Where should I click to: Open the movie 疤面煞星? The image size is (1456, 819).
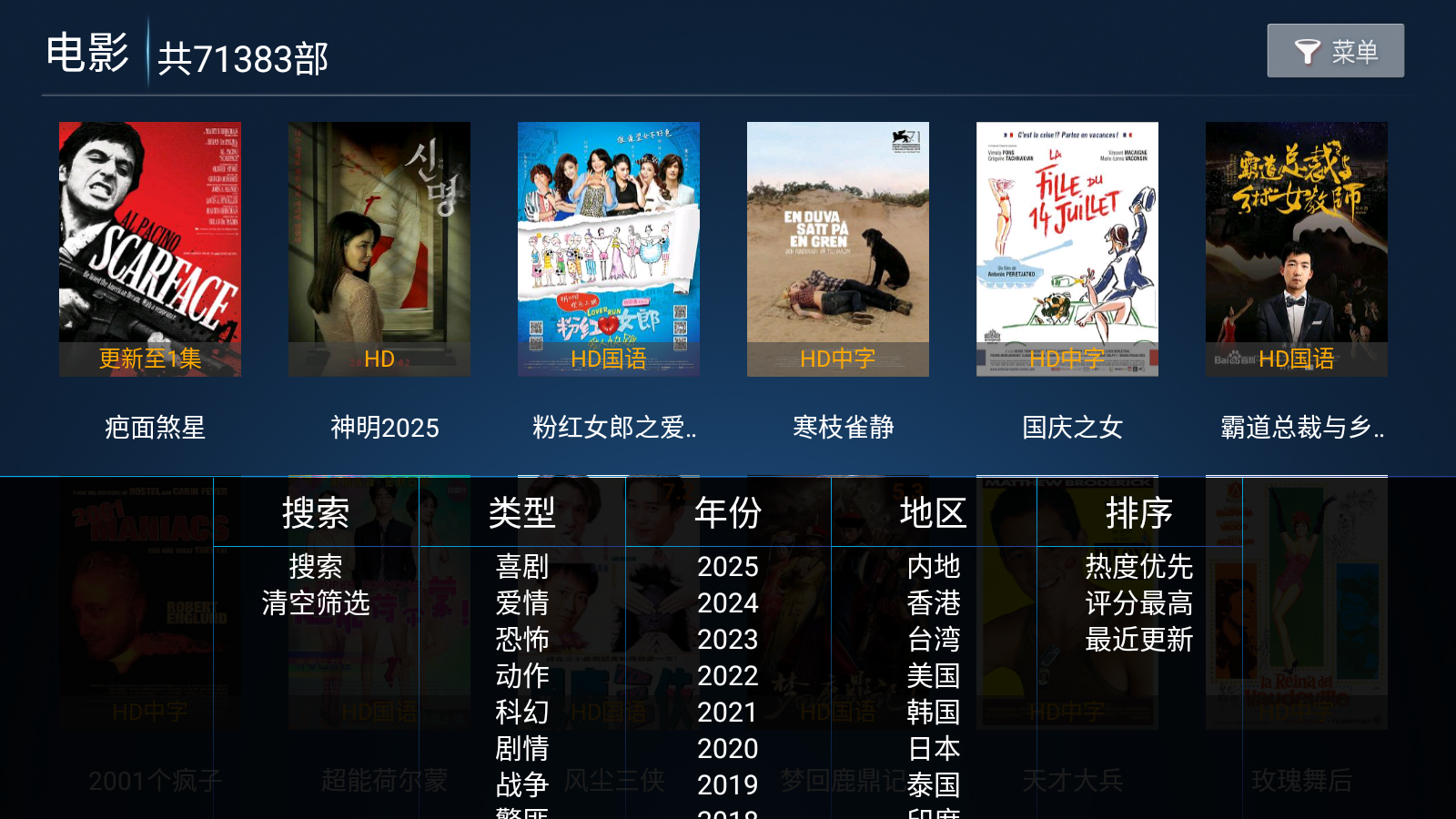(x=150, y=248)
